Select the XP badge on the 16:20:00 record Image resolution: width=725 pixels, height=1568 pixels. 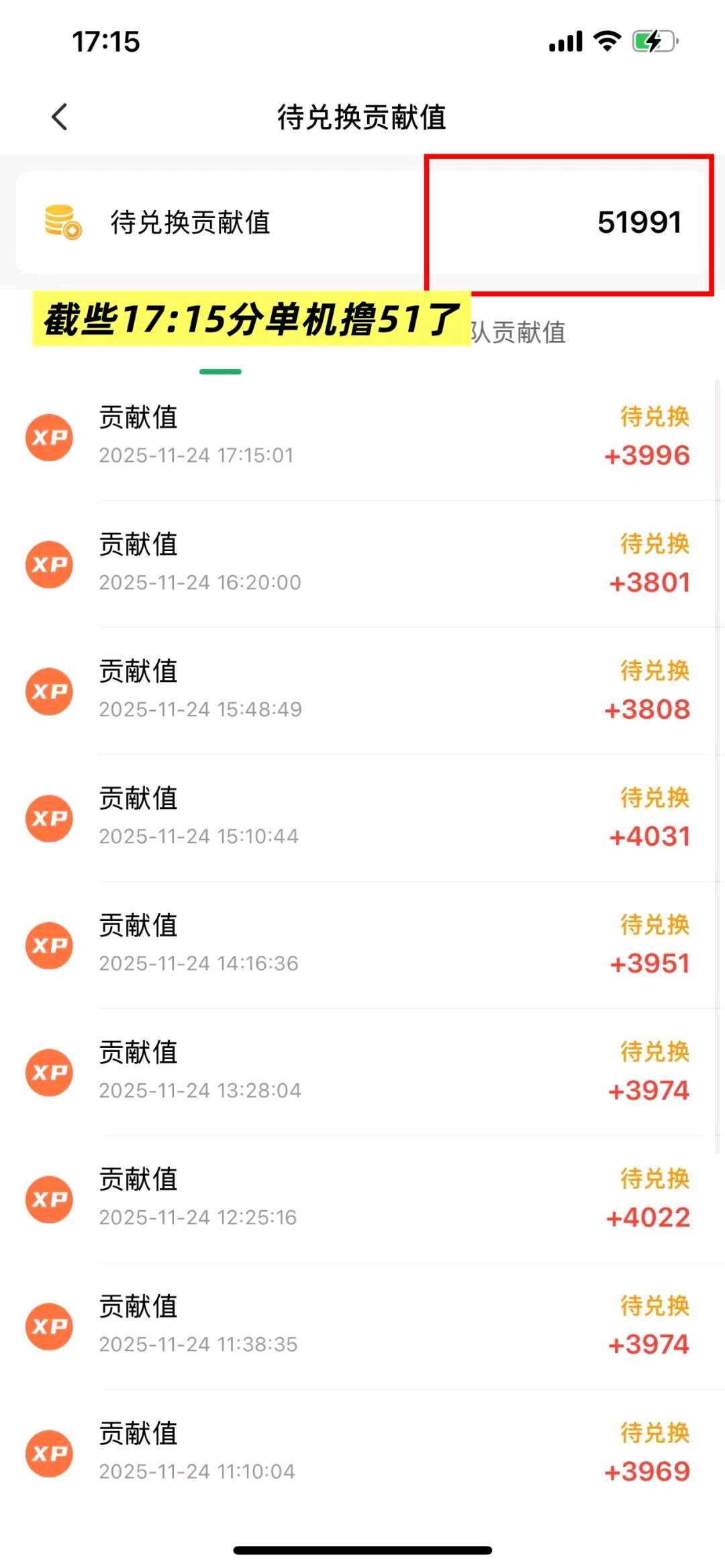(48, 565)
